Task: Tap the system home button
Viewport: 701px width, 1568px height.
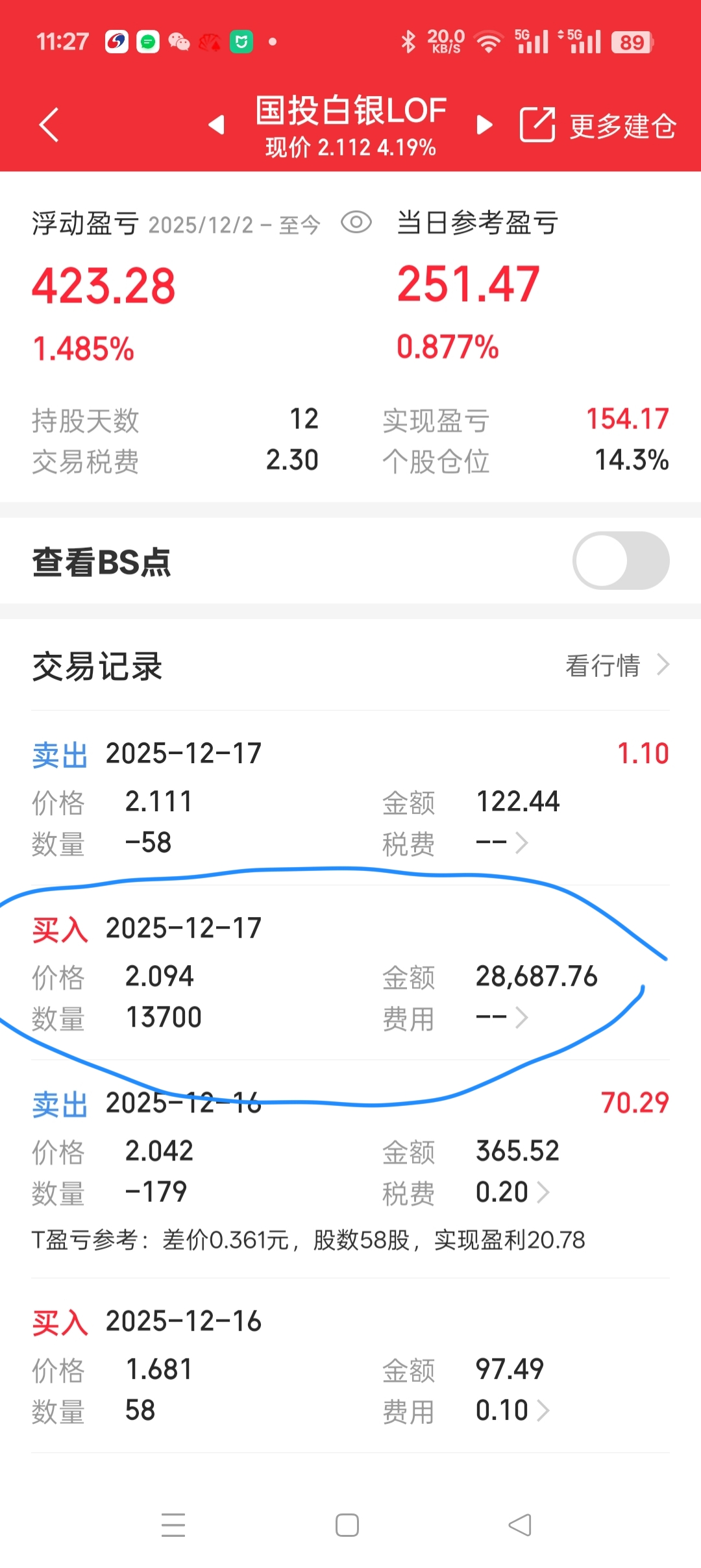Action: (347, 1525)
